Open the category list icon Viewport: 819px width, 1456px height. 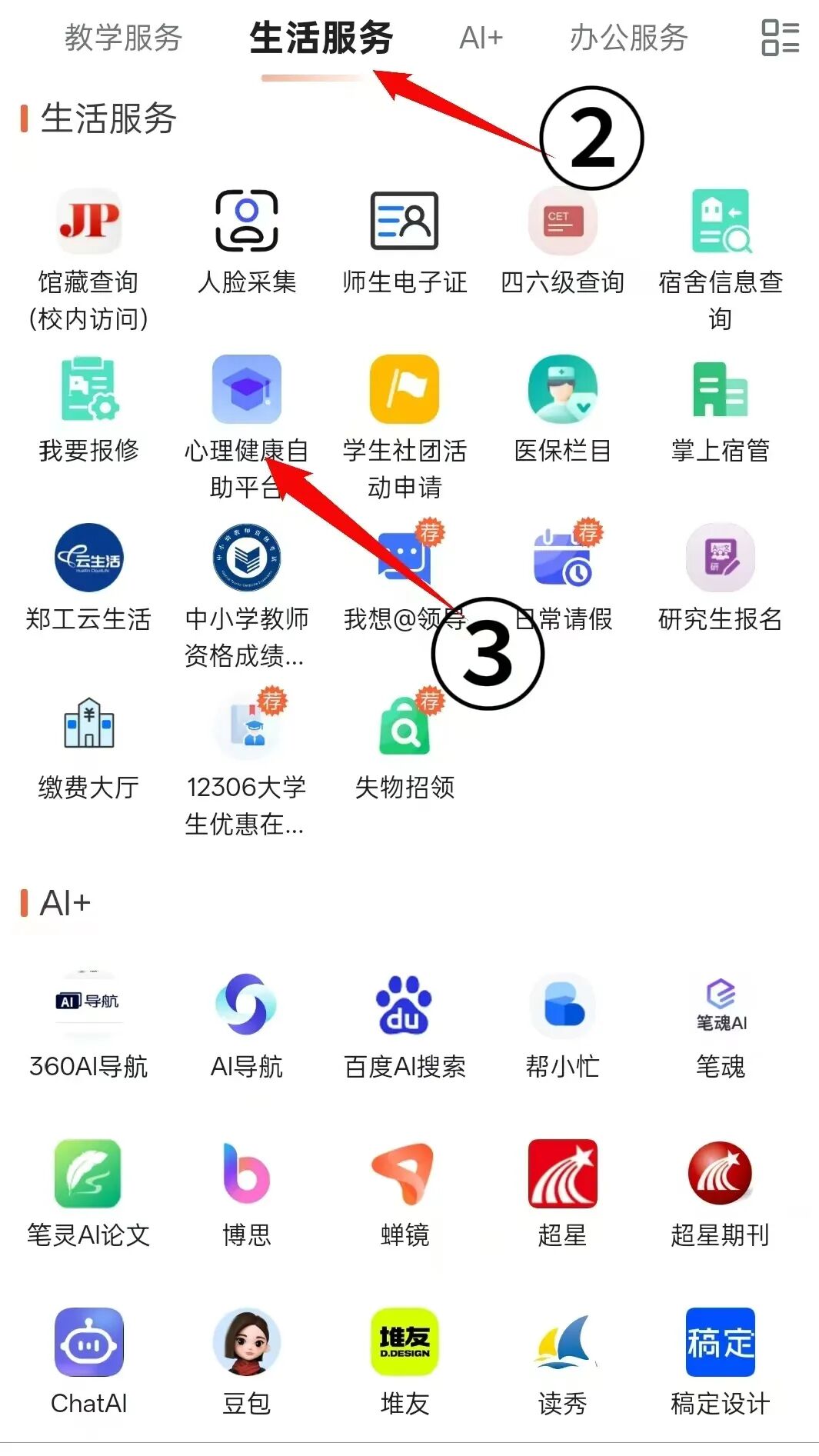780,37
